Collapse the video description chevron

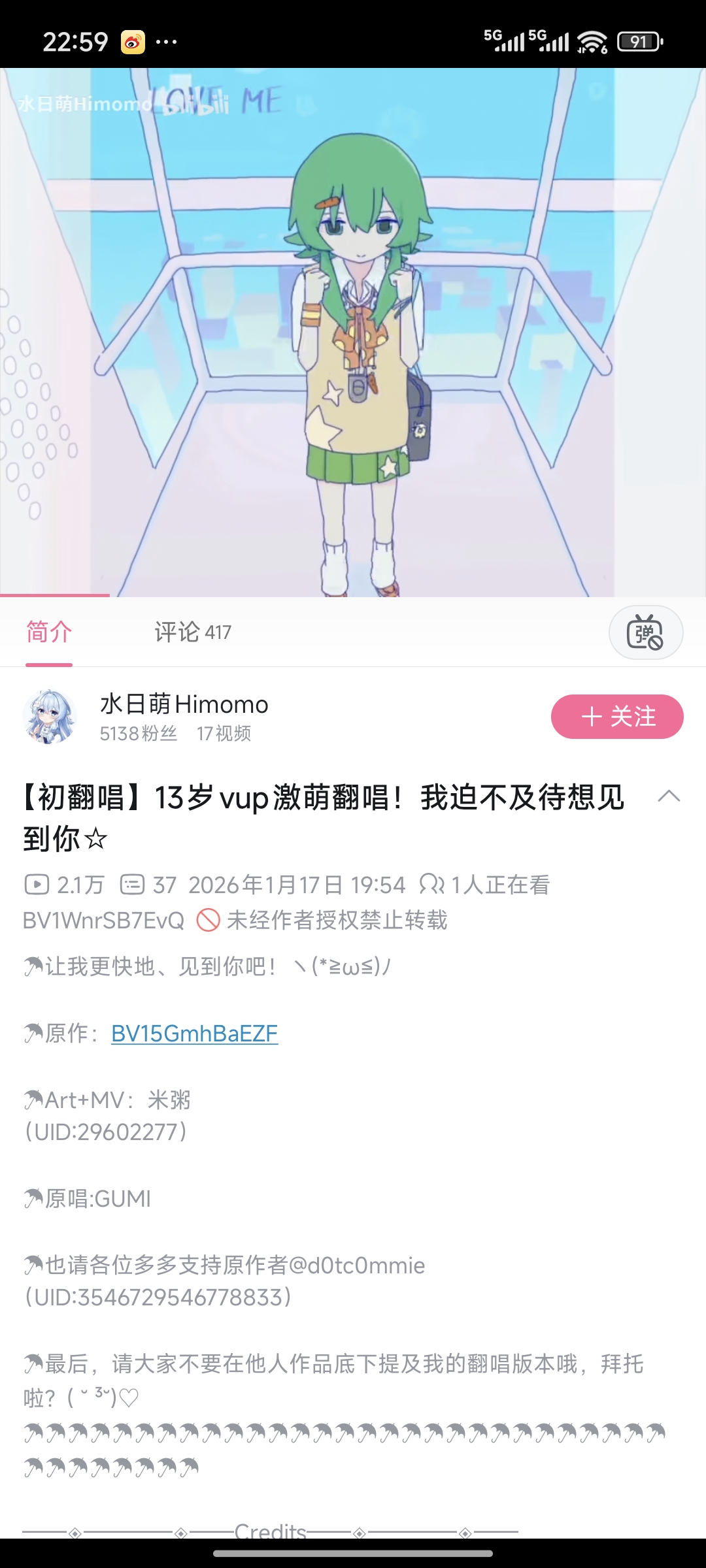[669, 796]
